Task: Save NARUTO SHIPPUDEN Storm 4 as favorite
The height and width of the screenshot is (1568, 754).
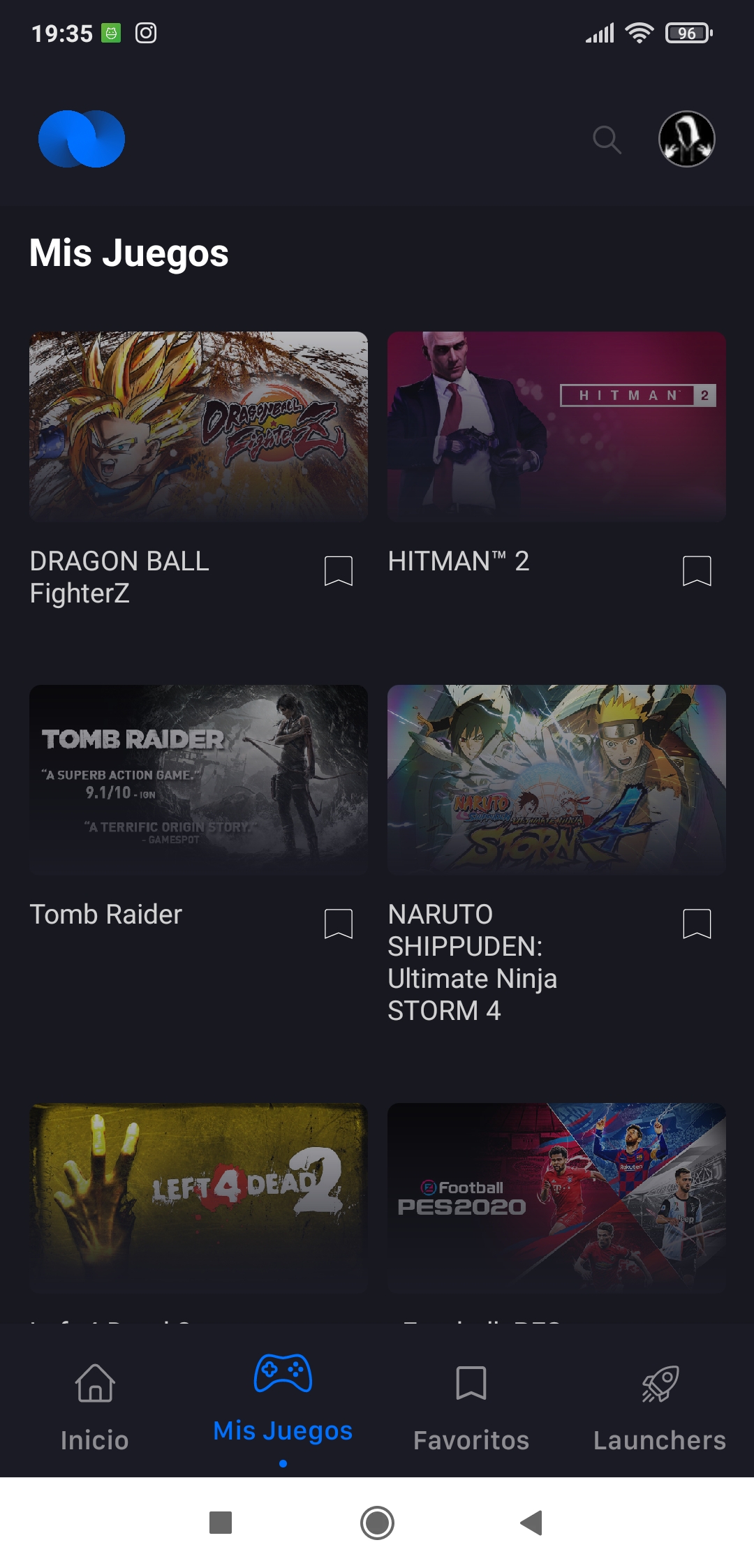Action: [x=697, y=924]
